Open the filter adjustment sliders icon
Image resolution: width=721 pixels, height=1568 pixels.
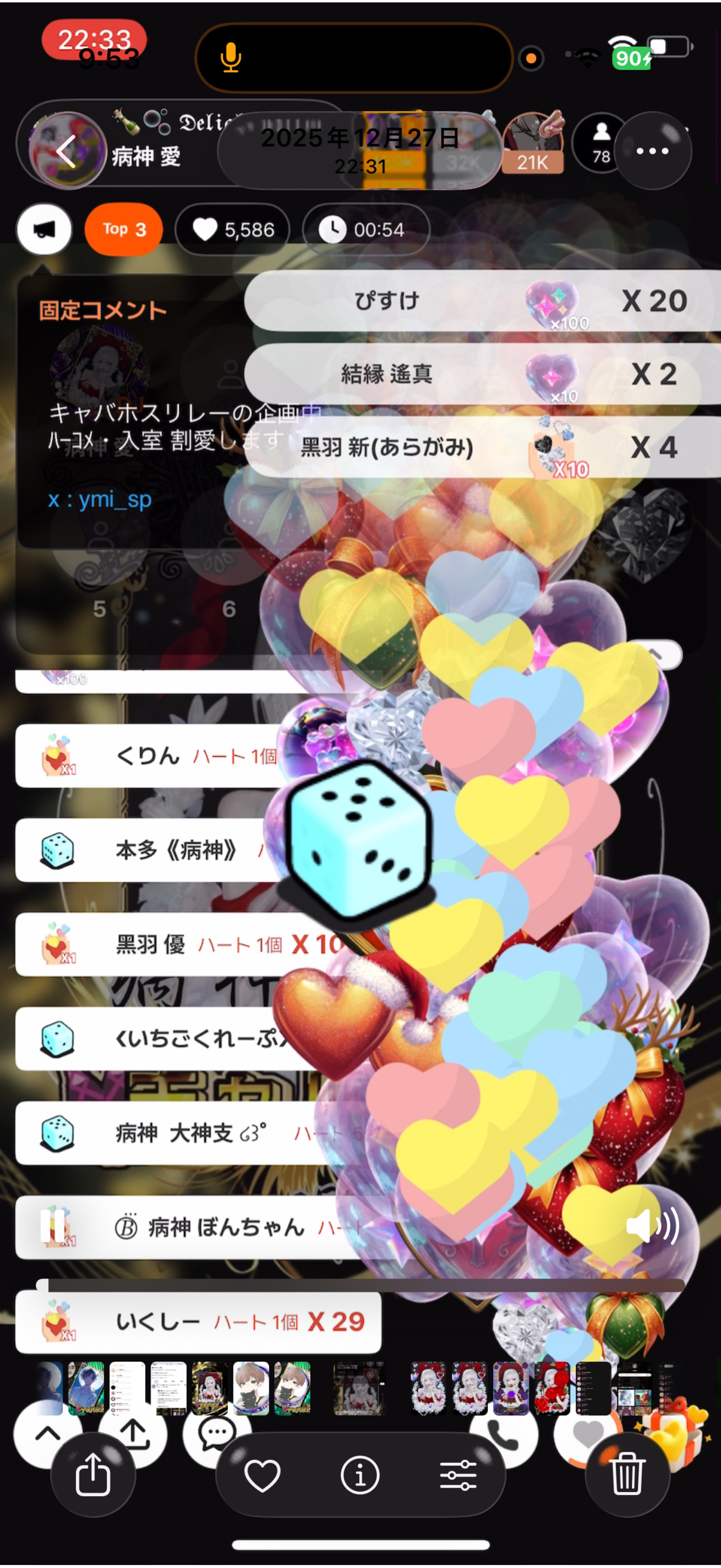tap(459, 1474)
